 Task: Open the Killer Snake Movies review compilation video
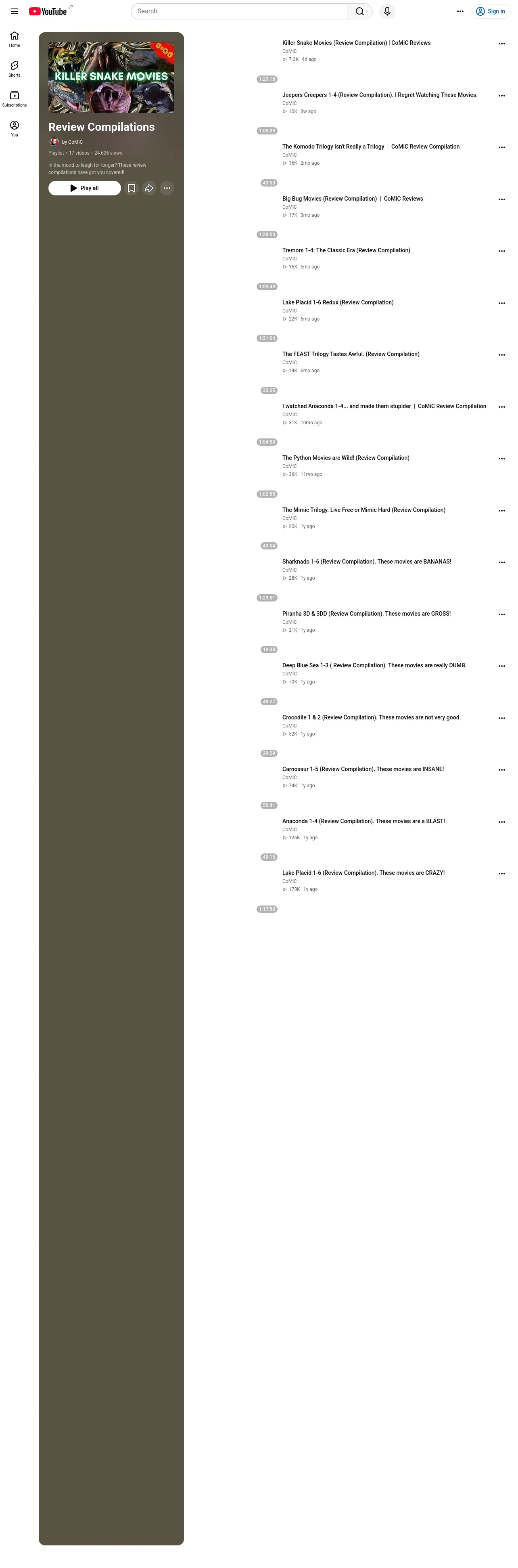click(x=356, y=43)
